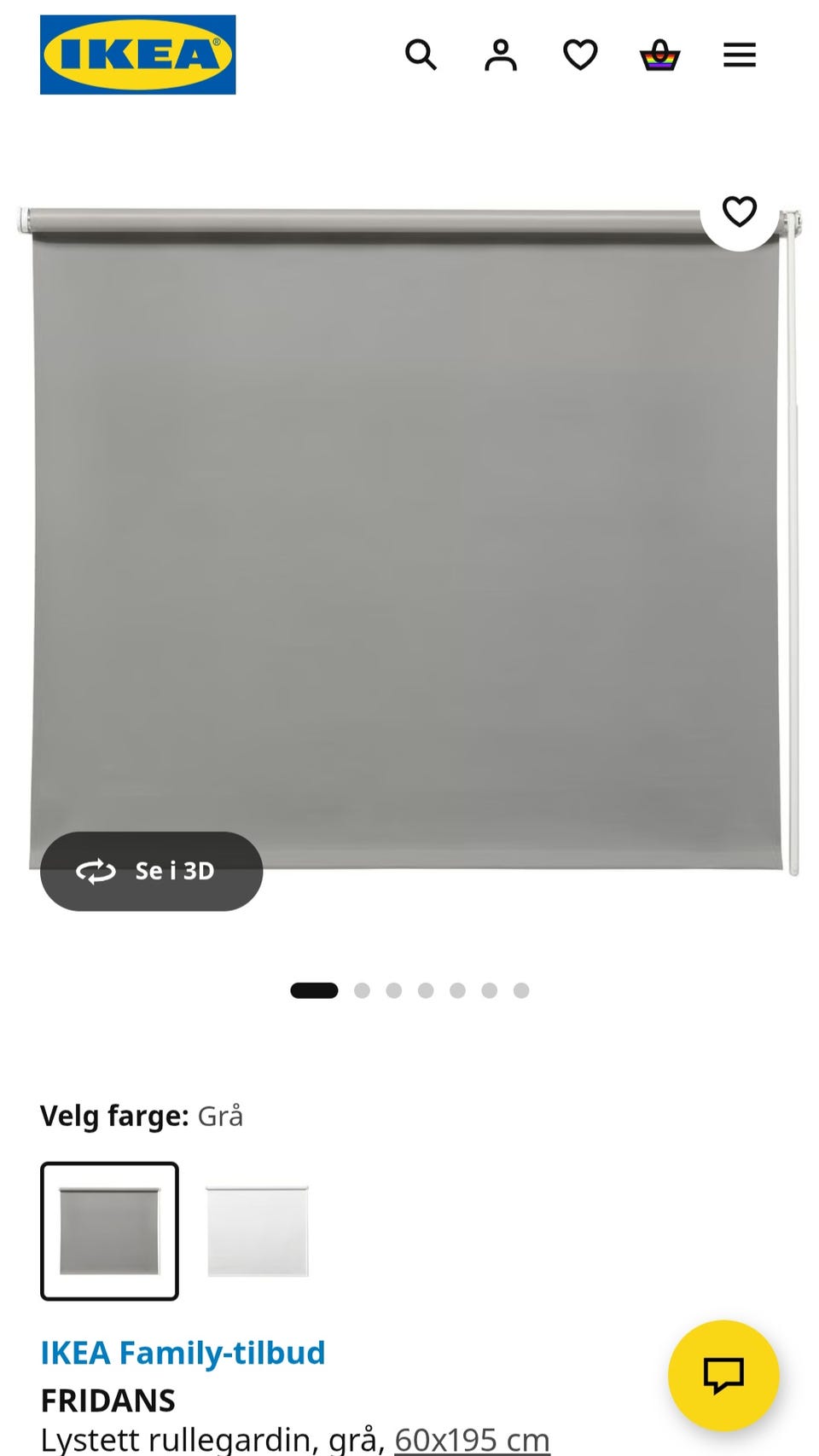Viewport: 819px width, 1456px height.
Task: Select the last carousel indicator dot
Action: [519, 990]
